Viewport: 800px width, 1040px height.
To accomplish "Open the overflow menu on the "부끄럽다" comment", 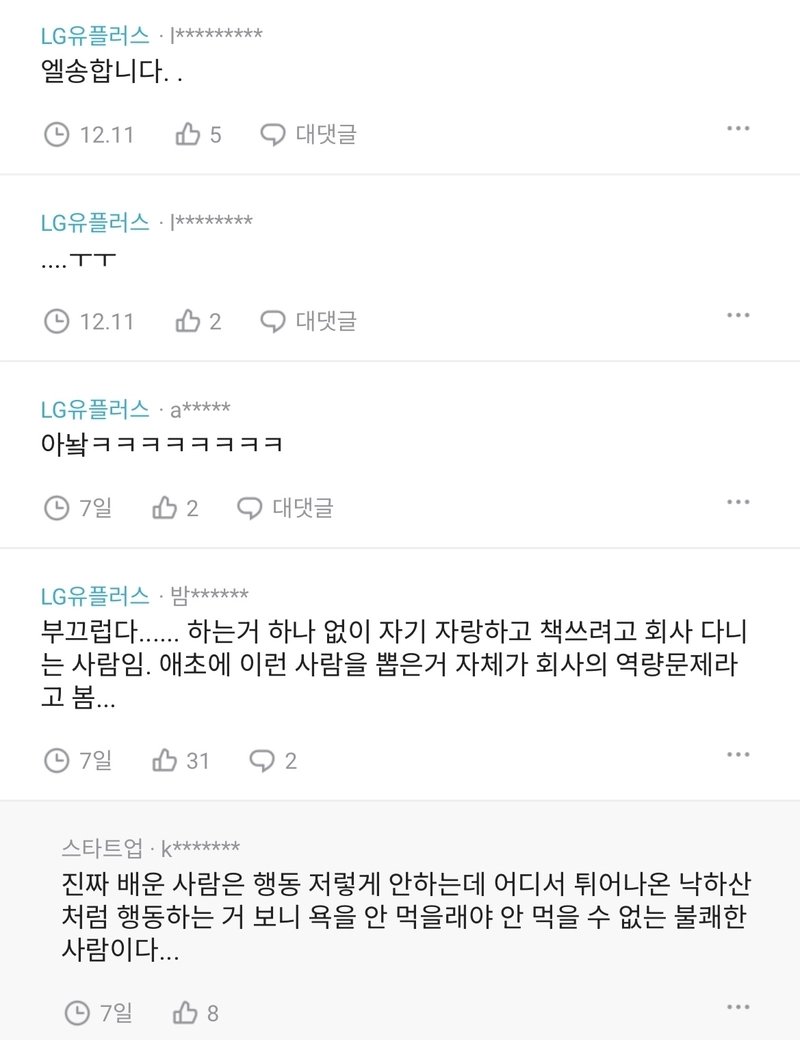I will [738, 755].
